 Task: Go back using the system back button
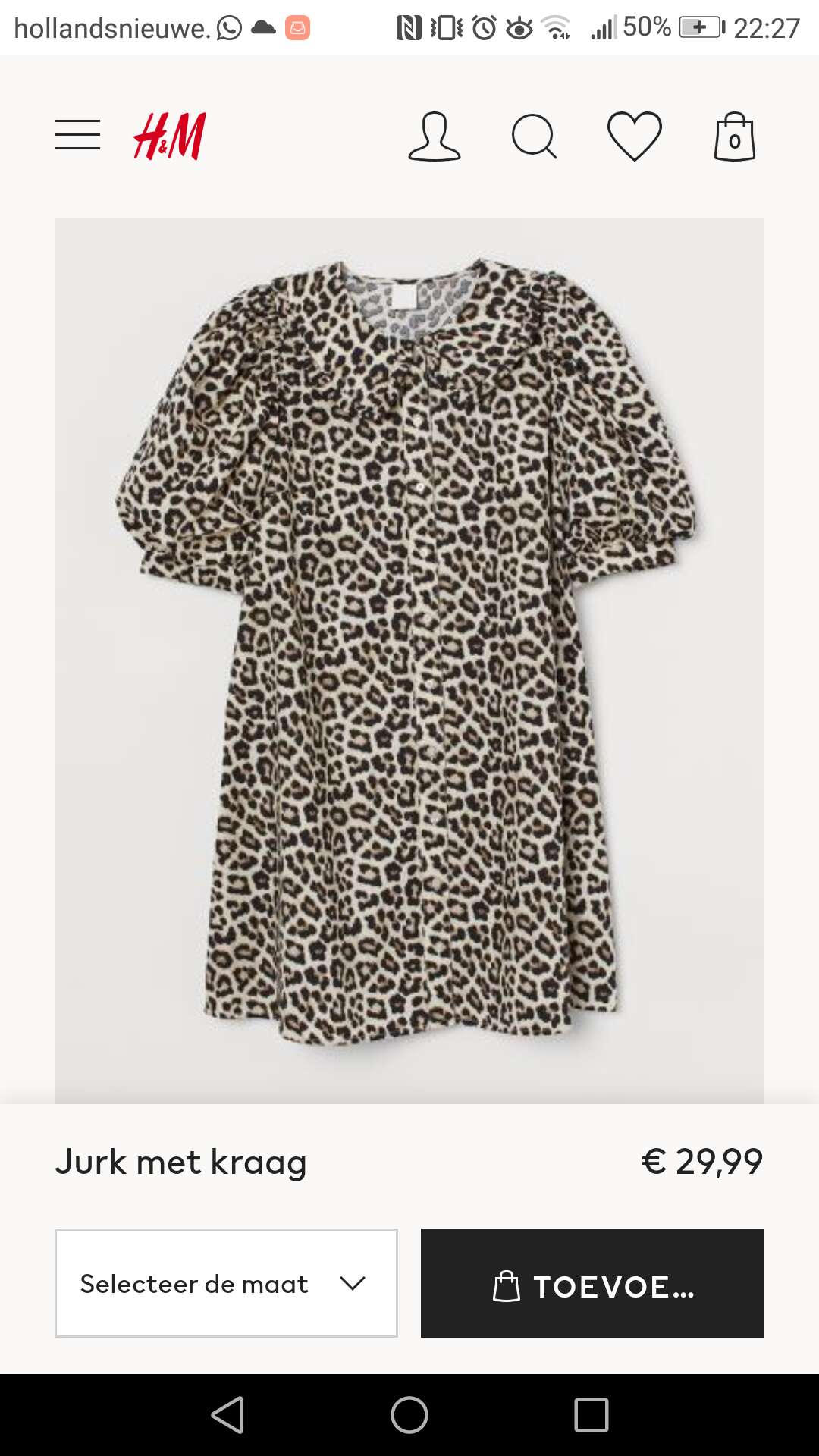(x=227, y=1415)
